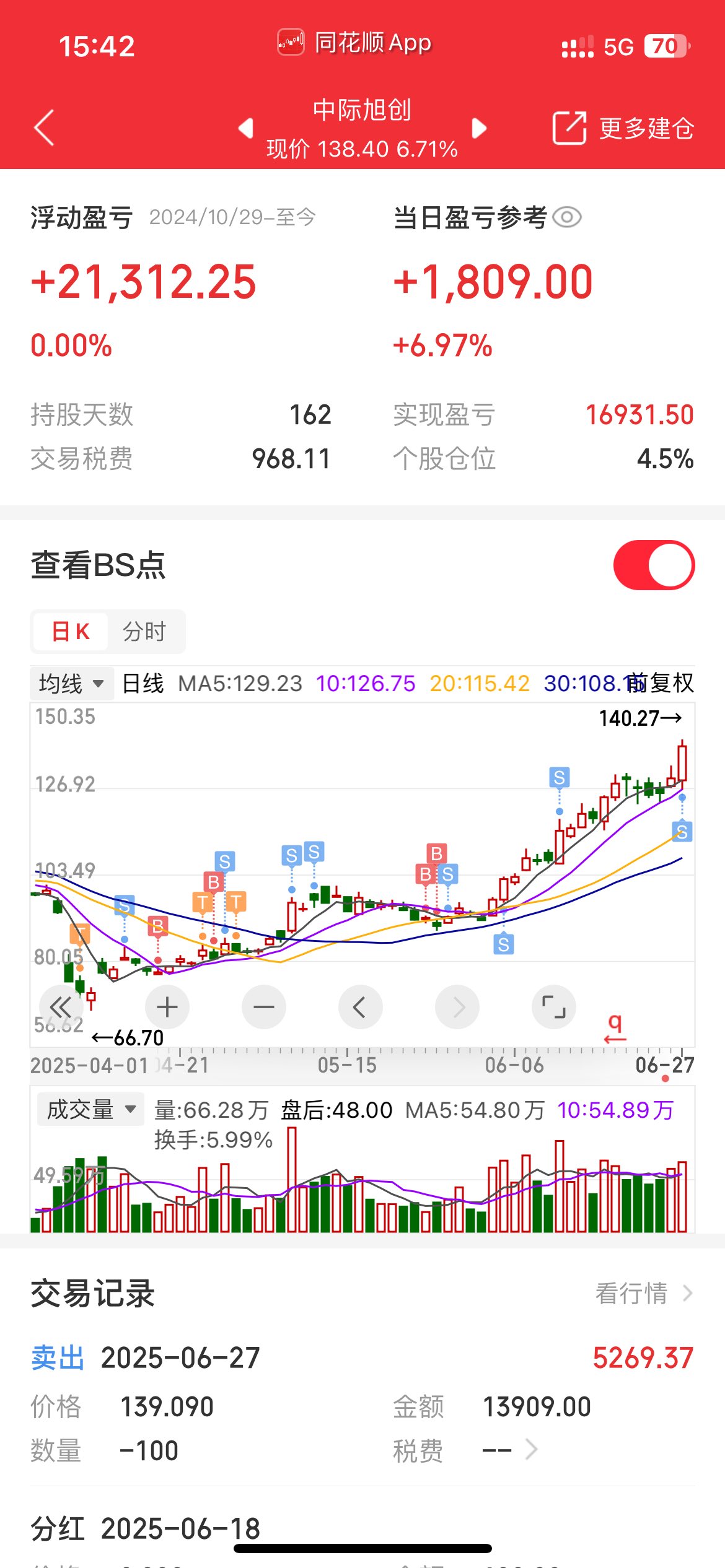725x1568 pixels.
Task: Return to 同花顺 App via status bar pill
Action: (354, 43)
